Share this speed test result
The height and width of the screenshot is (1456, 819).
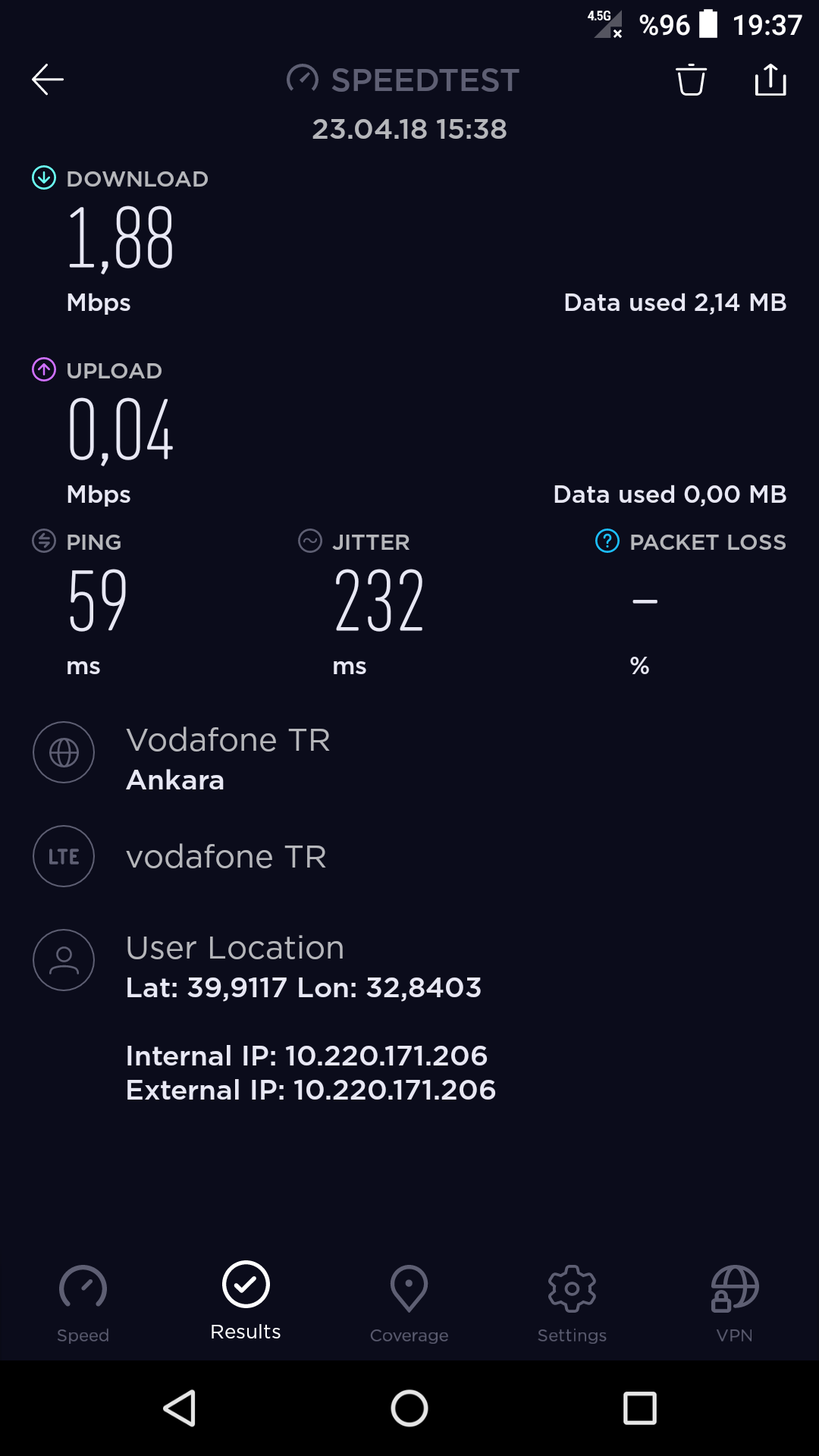770,80
